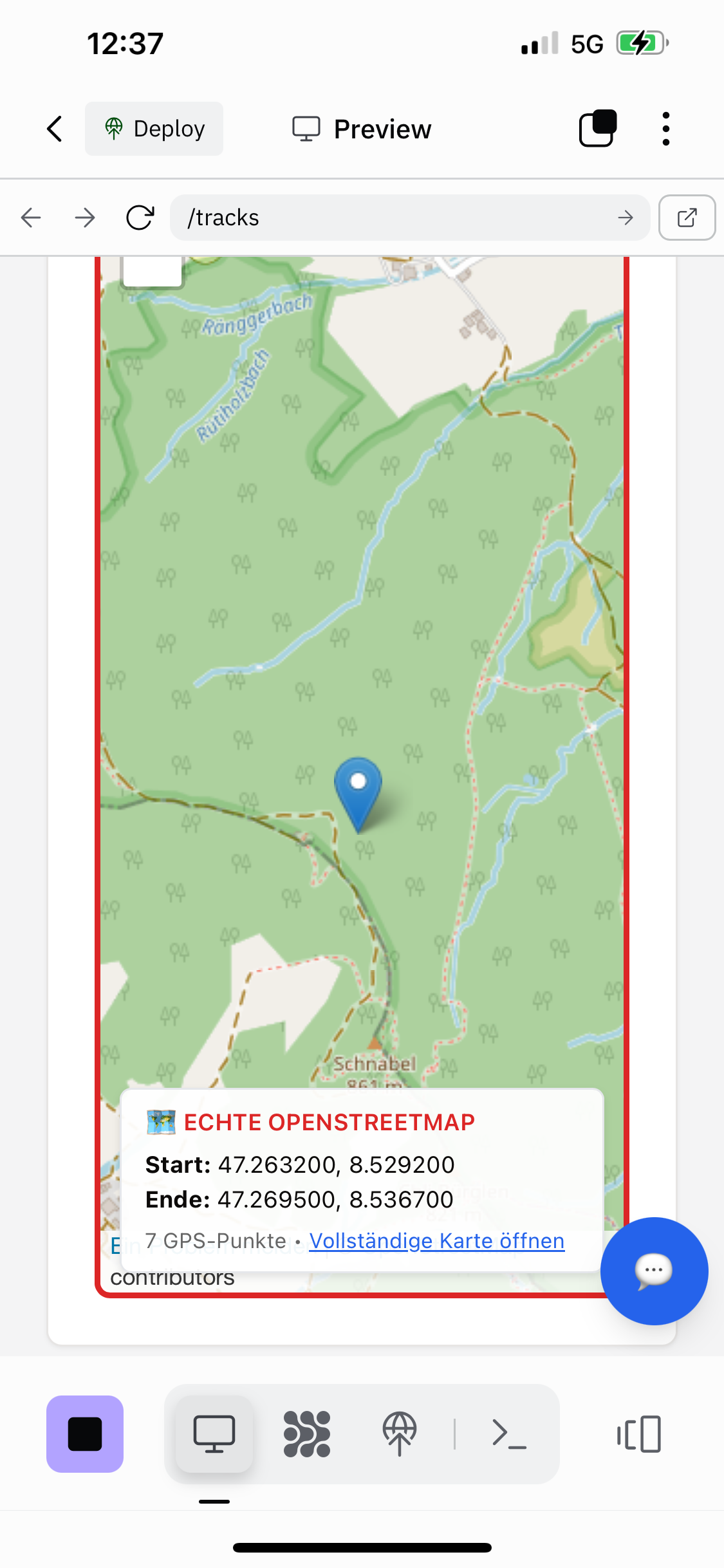Toggle the side panel layout icon

pos(639,1434)
